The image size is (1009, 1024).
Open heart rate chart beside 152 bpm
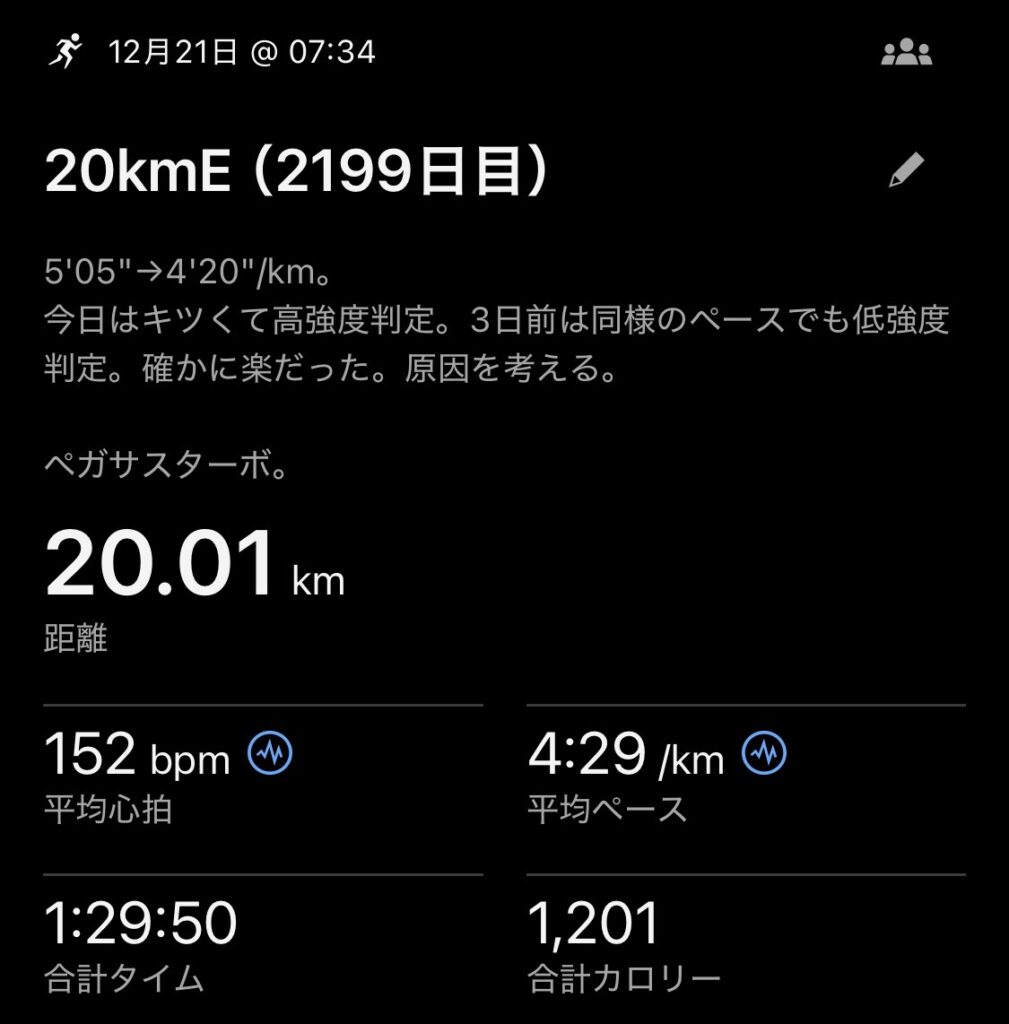tap(270, 753)
